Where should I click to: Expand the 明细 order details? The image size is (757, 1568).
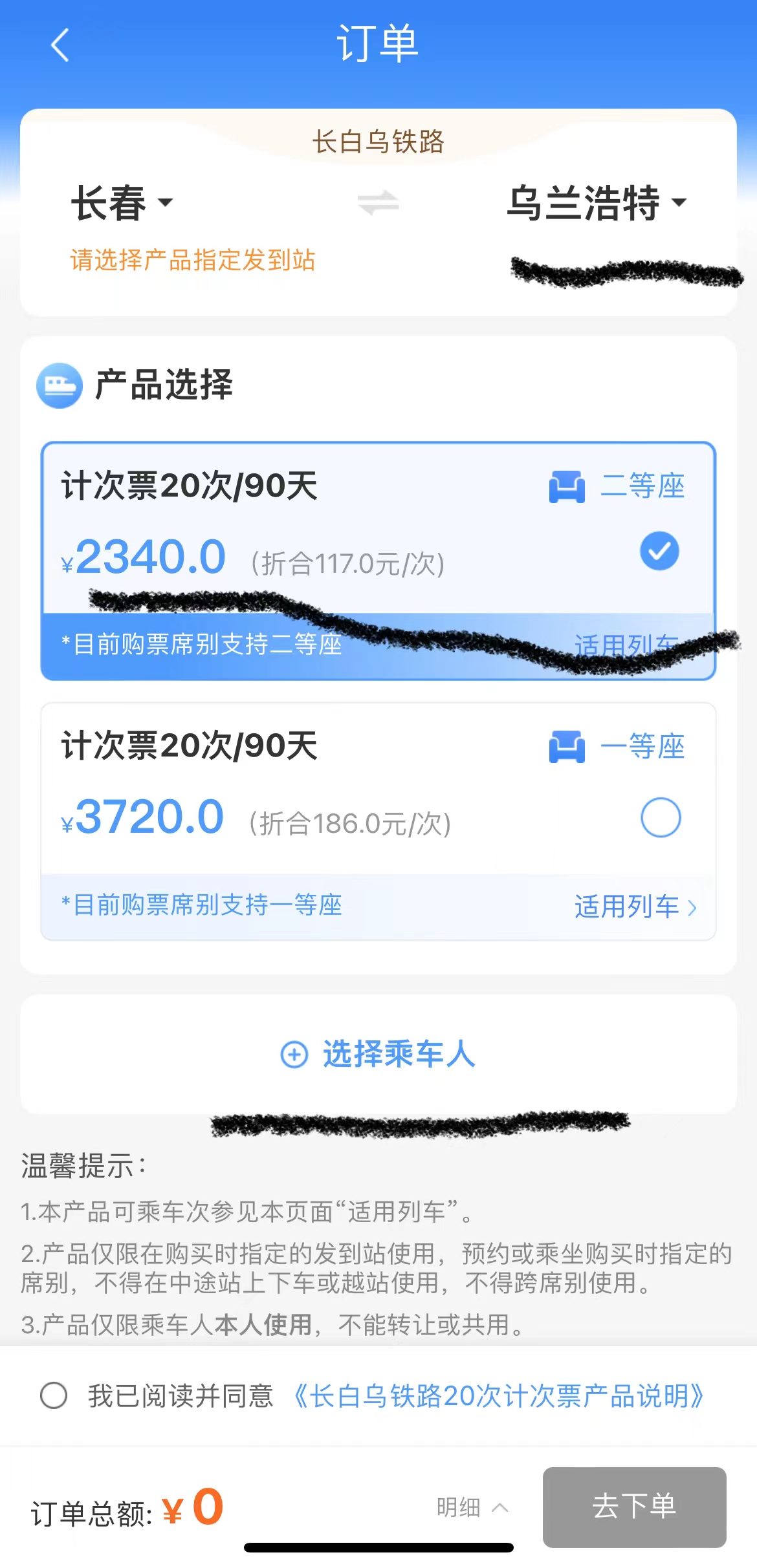point(472,1508)
